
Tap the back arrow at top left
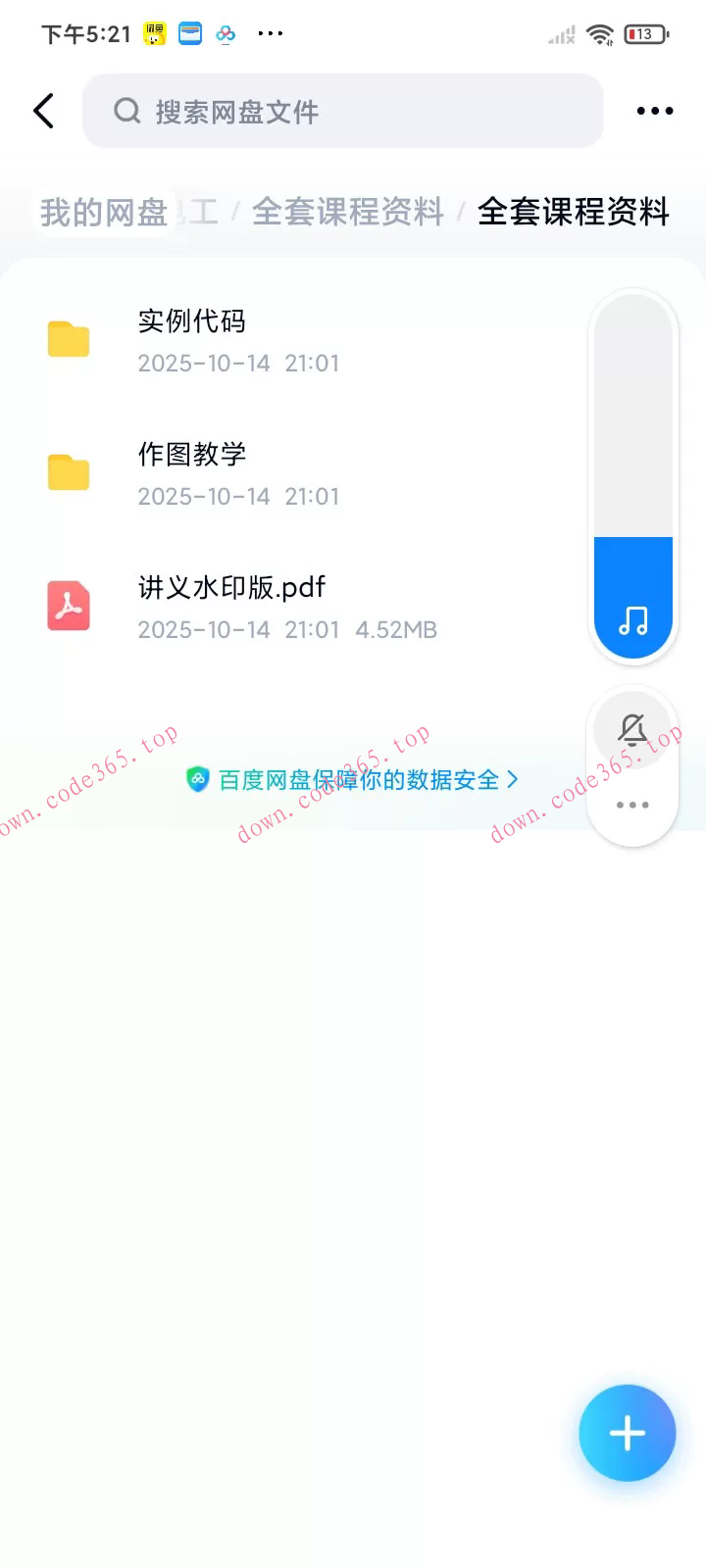[x=43, y=111]
